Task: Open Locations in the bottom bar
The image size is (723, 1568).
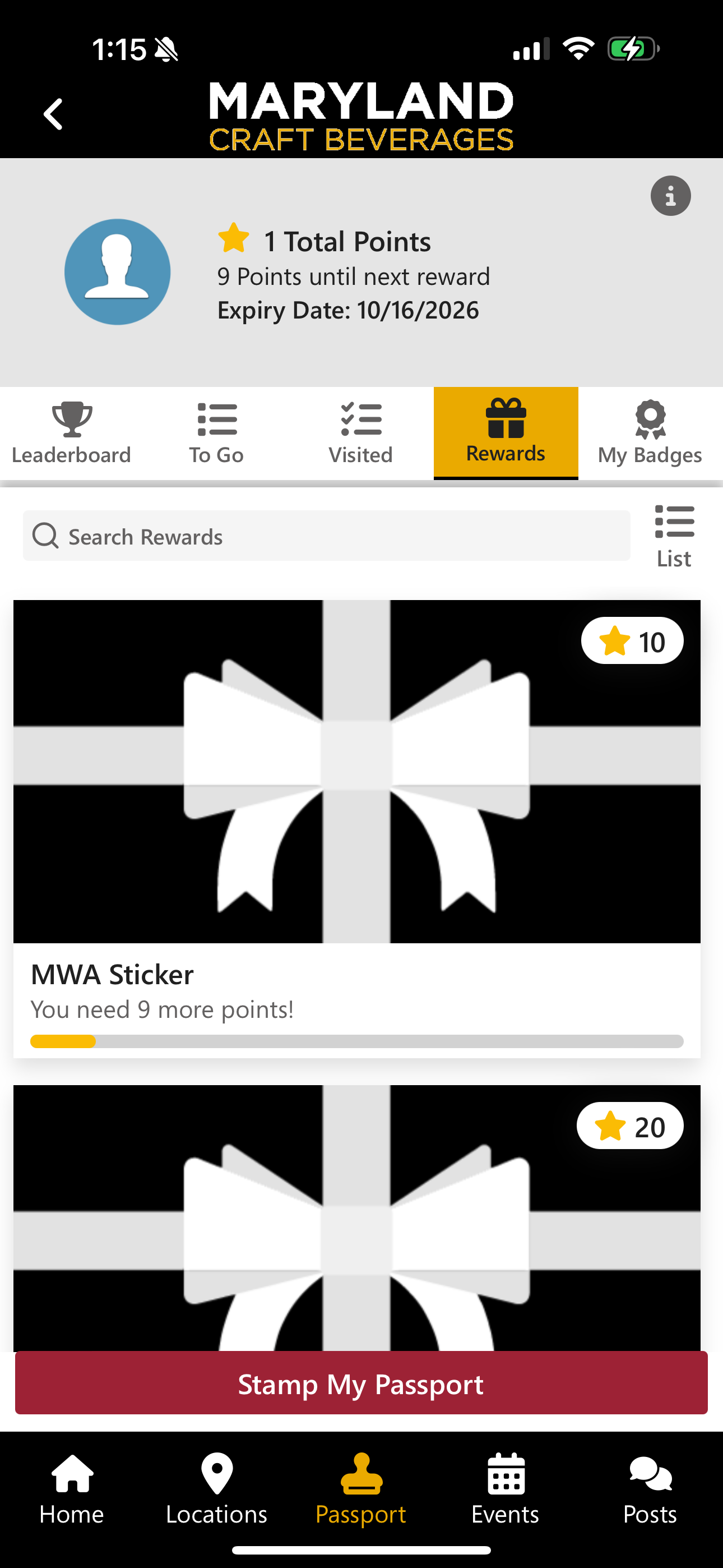Action: tap(217, 1489)
